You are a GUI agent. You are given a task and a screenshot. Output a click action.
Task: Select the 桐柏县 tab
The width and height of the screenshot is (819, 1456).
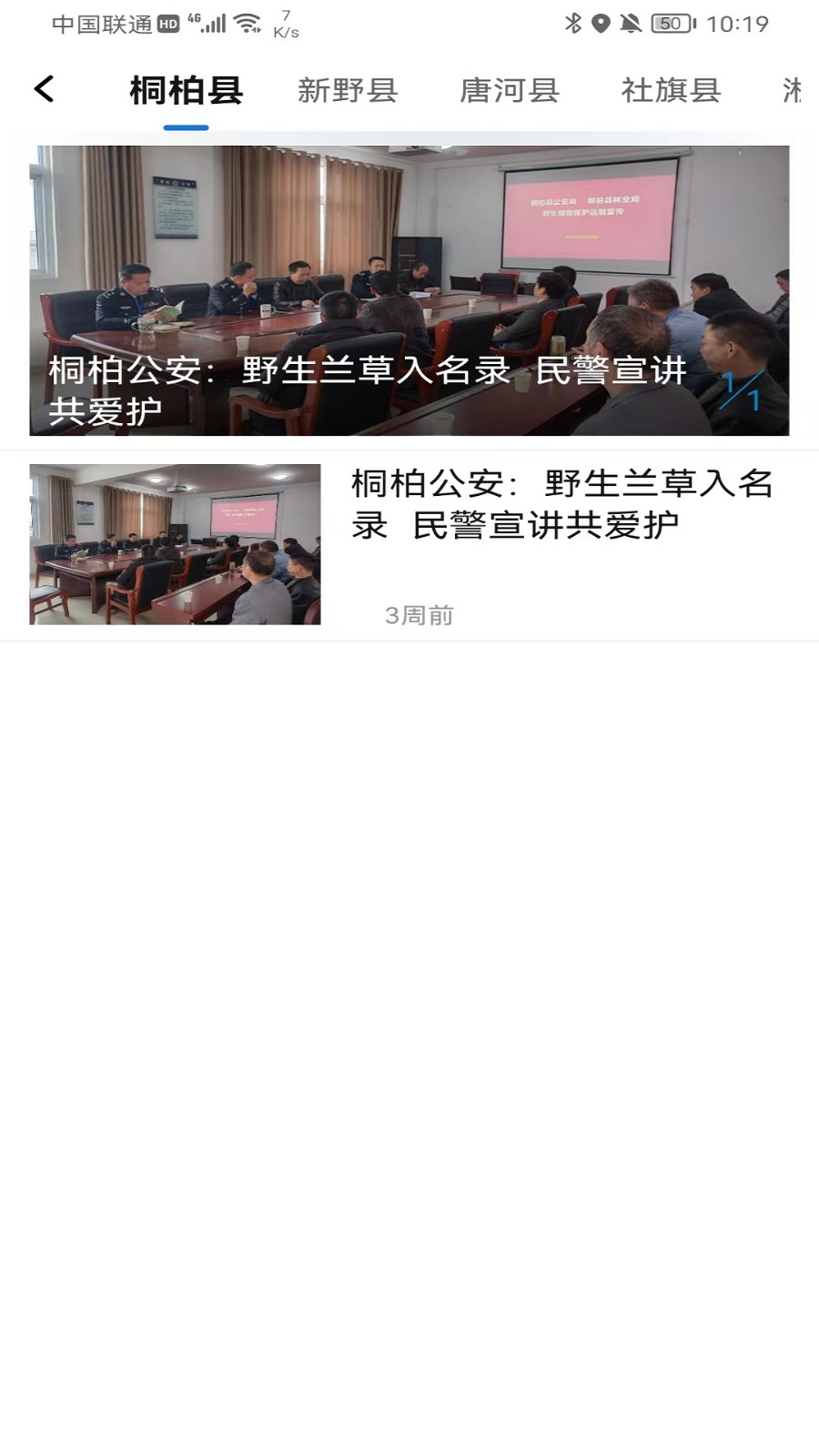(x=186, y=91)
